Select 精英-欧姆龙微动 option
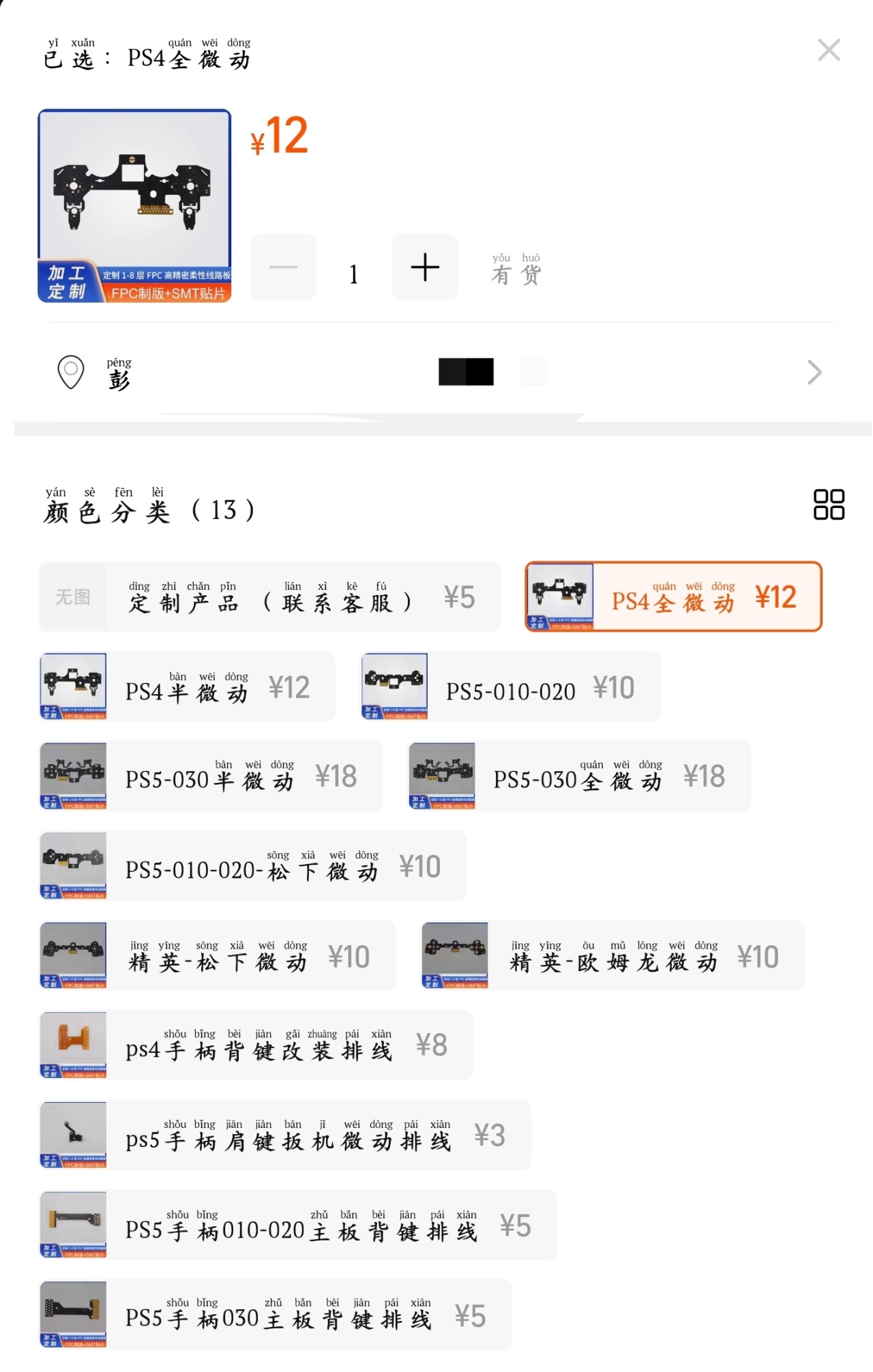This screenshot has width=873, height=1372. coord(612,956)
